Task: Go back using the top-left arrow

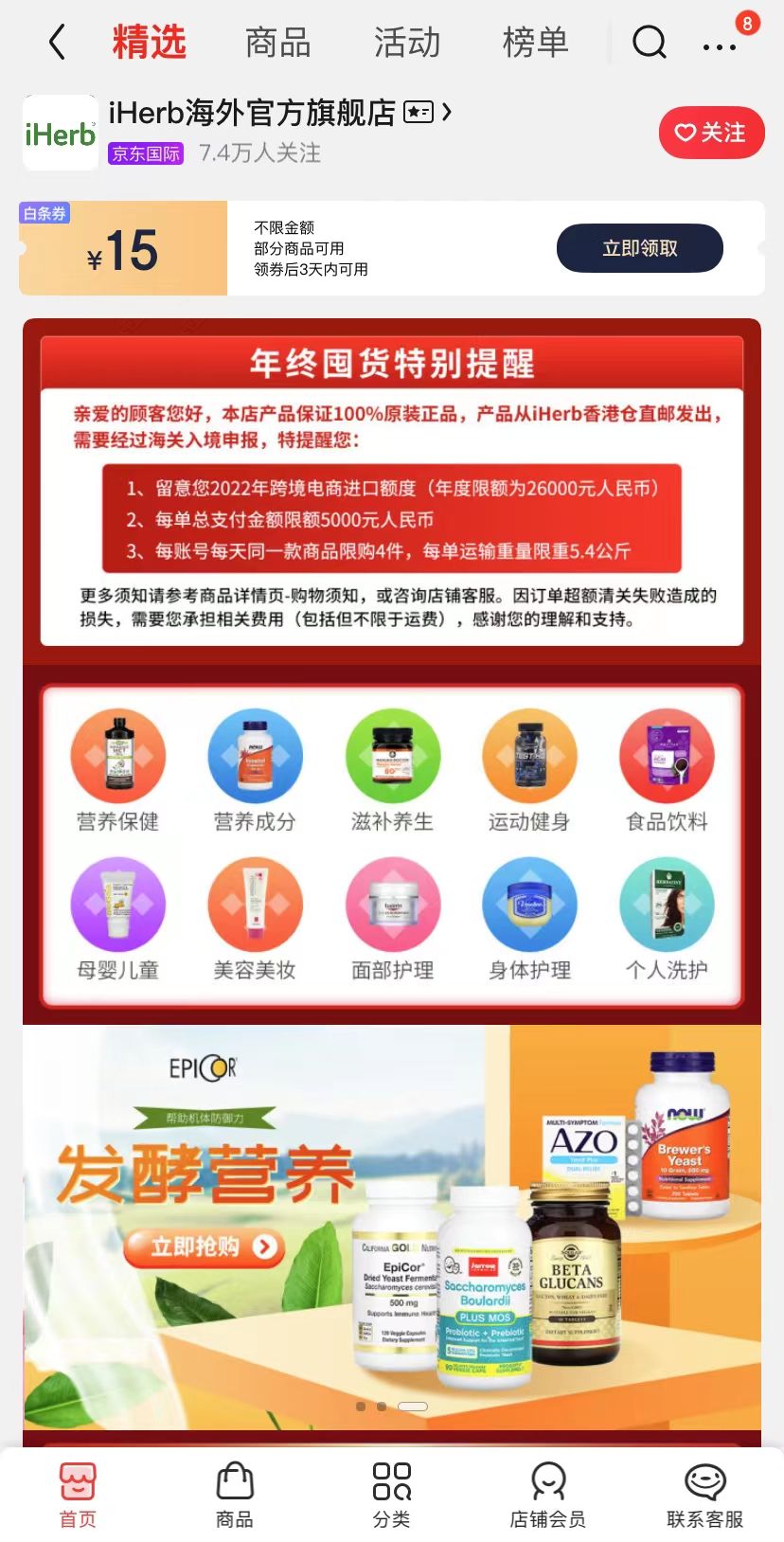Action: (58, 43)
